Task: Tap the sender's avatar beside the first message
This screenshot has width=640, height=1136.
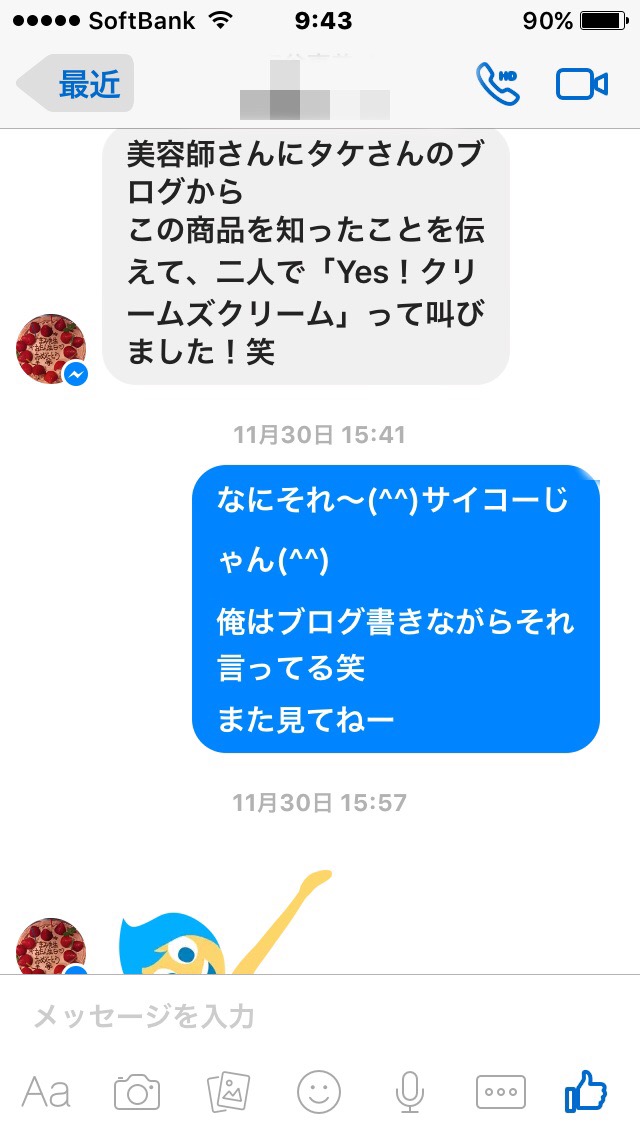Action: (51, 349)
